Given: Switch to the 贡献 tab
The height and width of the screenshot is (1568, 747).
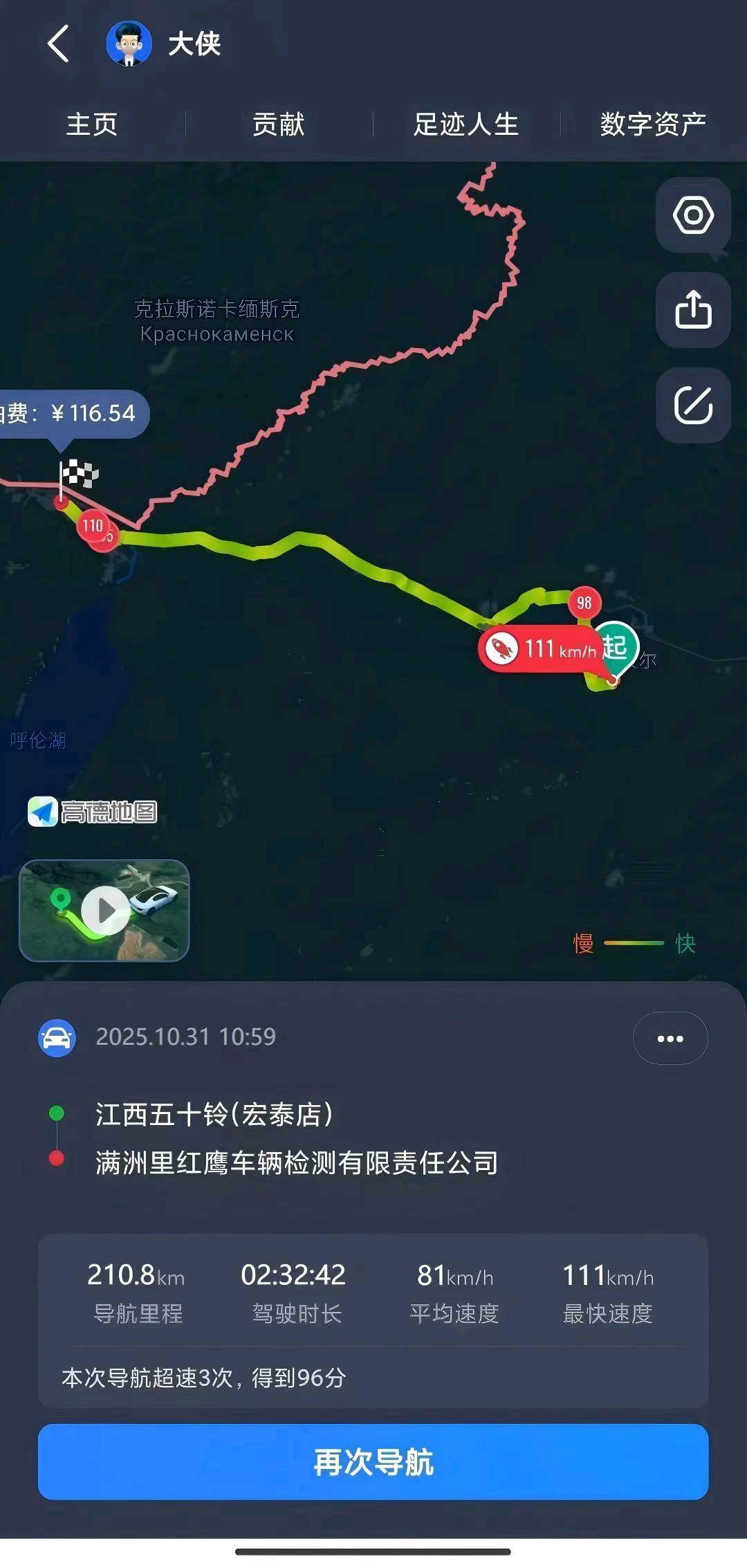Looking at the screenshot, I should [x=279, y=125].
